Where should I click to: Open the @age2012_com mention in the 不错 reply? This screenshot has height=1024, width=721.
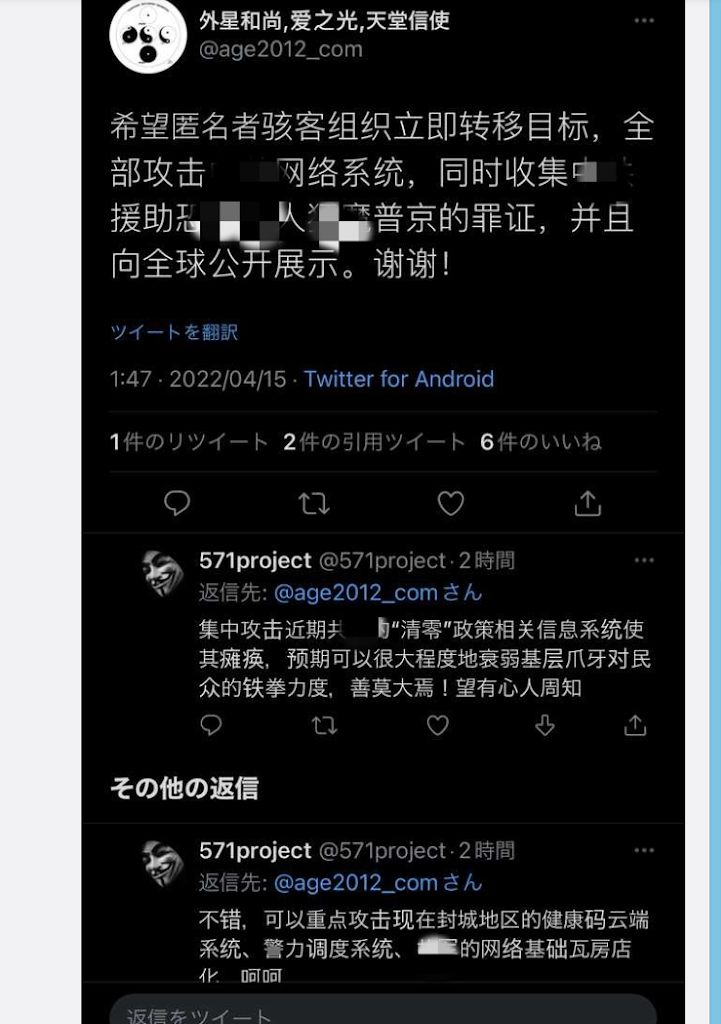(x=356, y=883)
